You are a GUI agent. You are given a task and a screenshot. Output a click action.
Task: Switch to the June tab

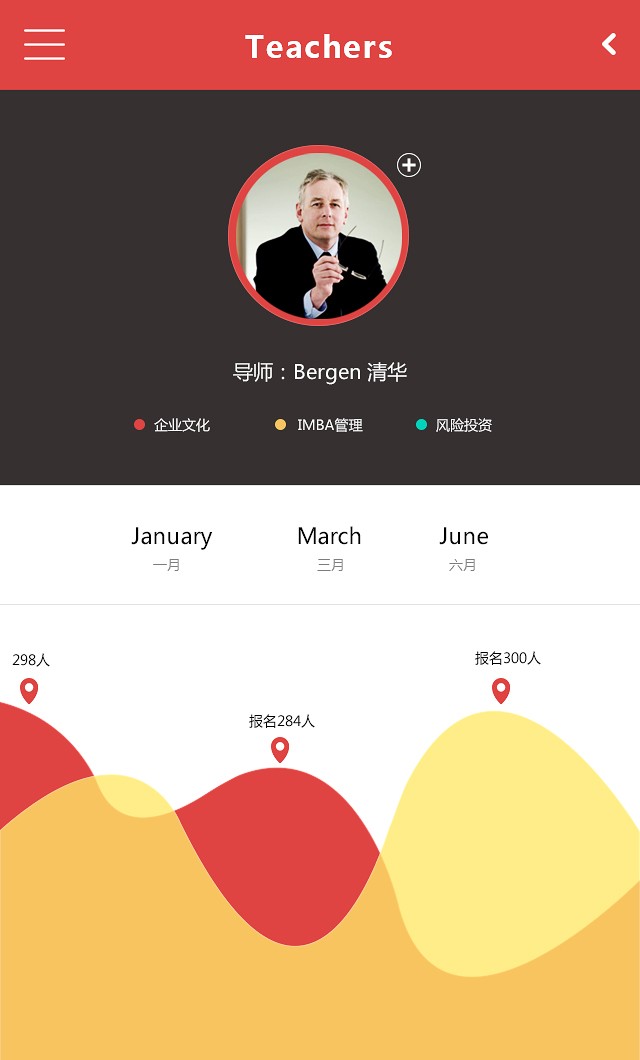click(464, 547)
